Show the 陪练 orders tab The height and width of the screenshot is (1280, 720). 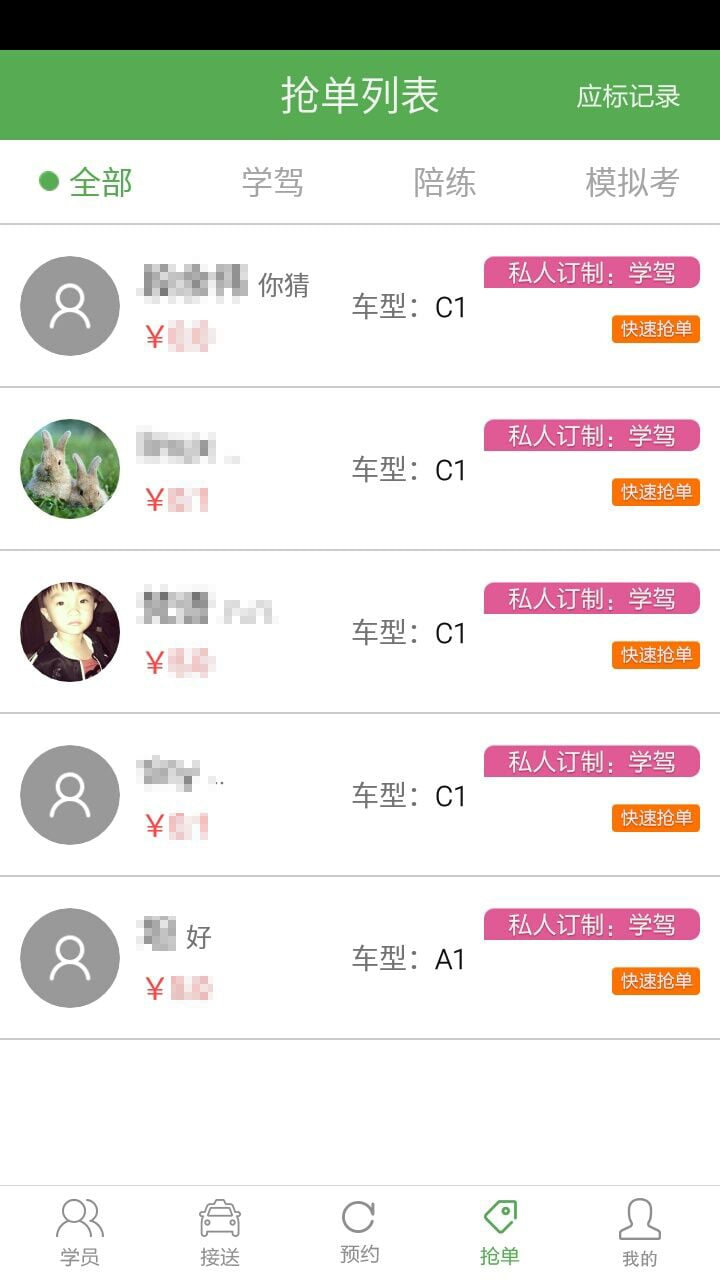[x=444, y=182]
